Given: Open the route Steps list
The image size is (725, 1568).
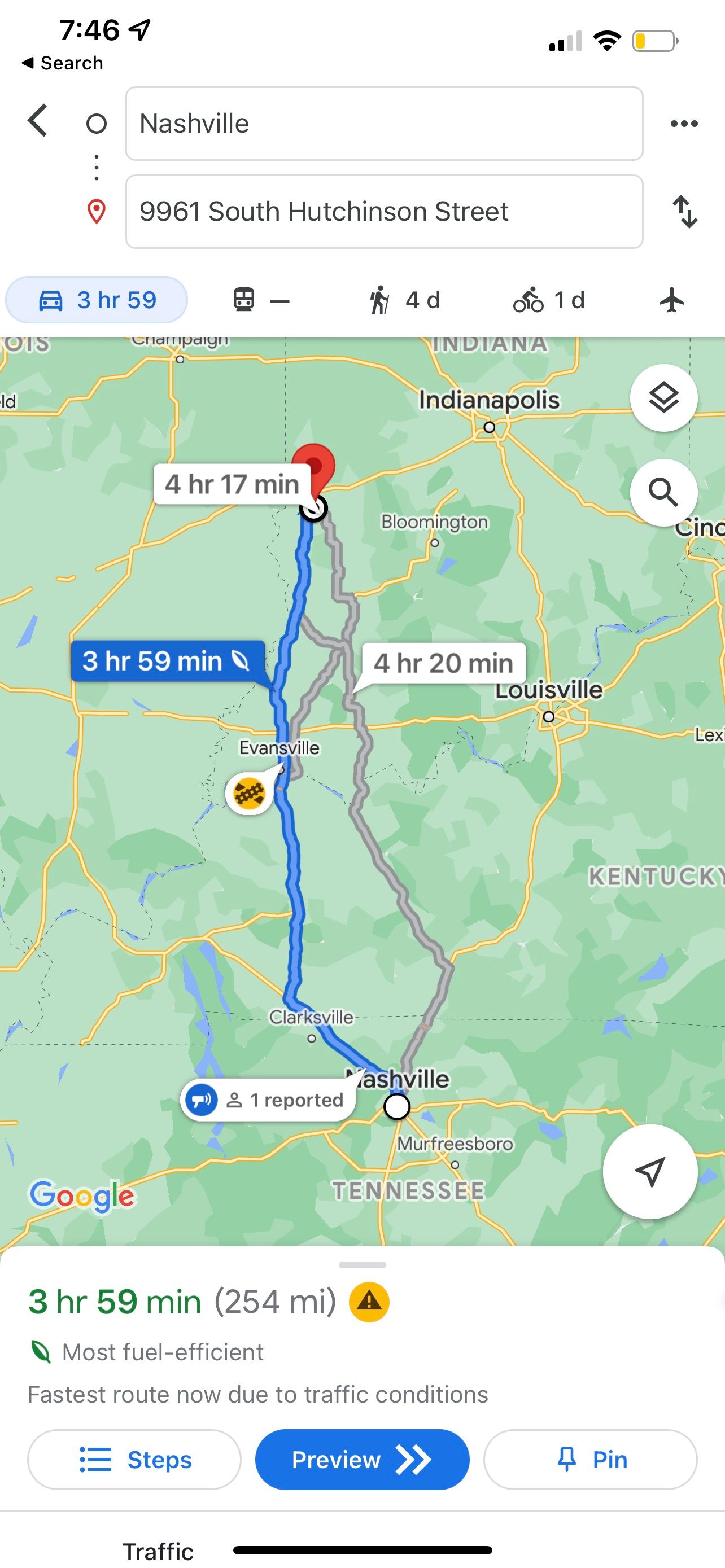Looking at the screenshot, I should point(134,1460).
